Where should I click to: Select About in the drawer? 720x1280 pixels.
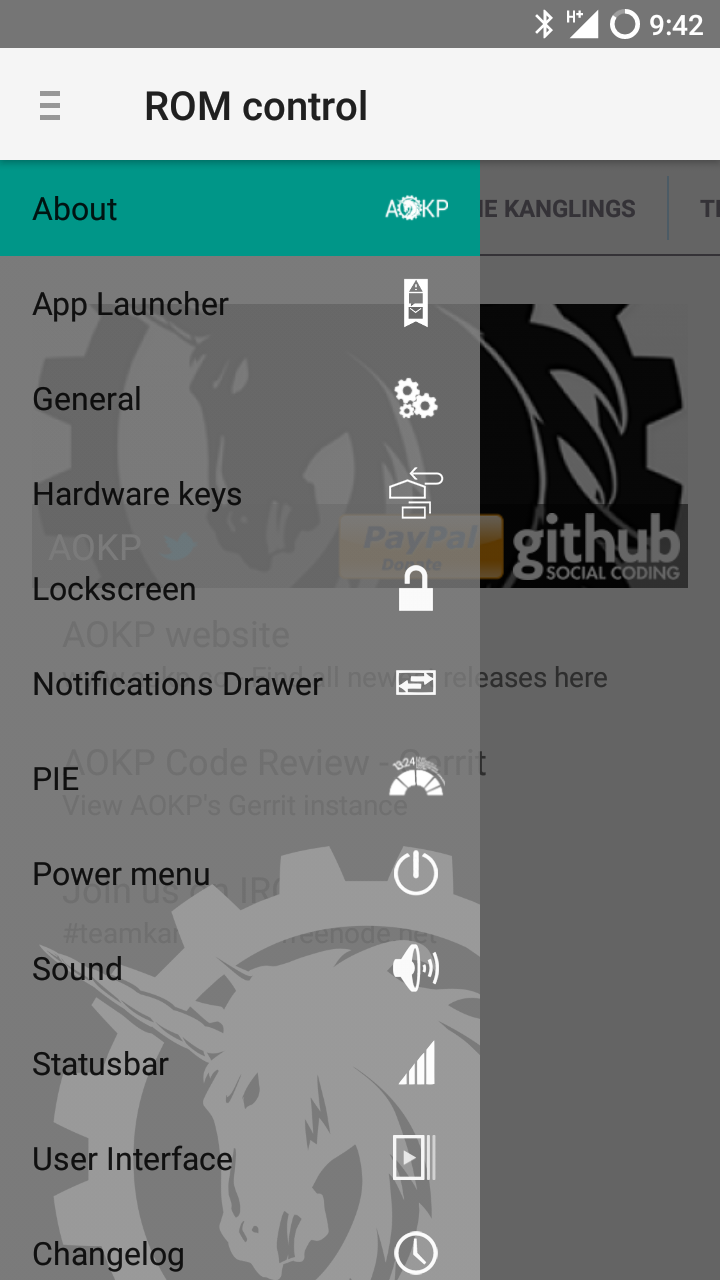pos(240,209)
